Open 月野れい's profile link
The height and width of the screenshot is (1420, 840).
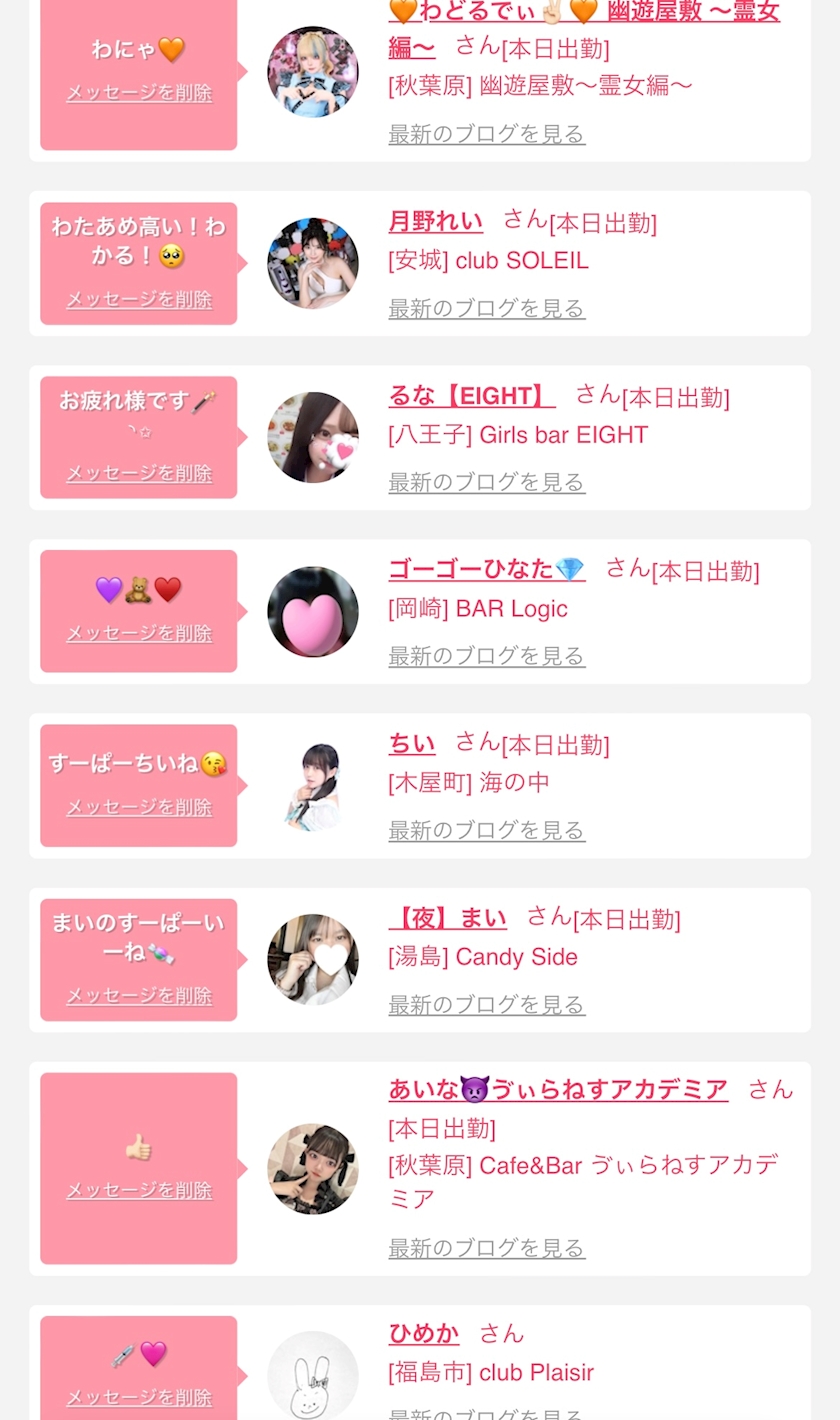pos(435,221)
